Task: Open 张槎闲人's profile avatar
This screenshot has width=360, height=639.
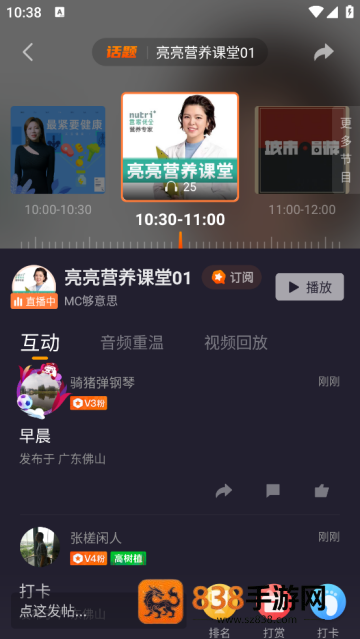Action: [x=40, y=546]
